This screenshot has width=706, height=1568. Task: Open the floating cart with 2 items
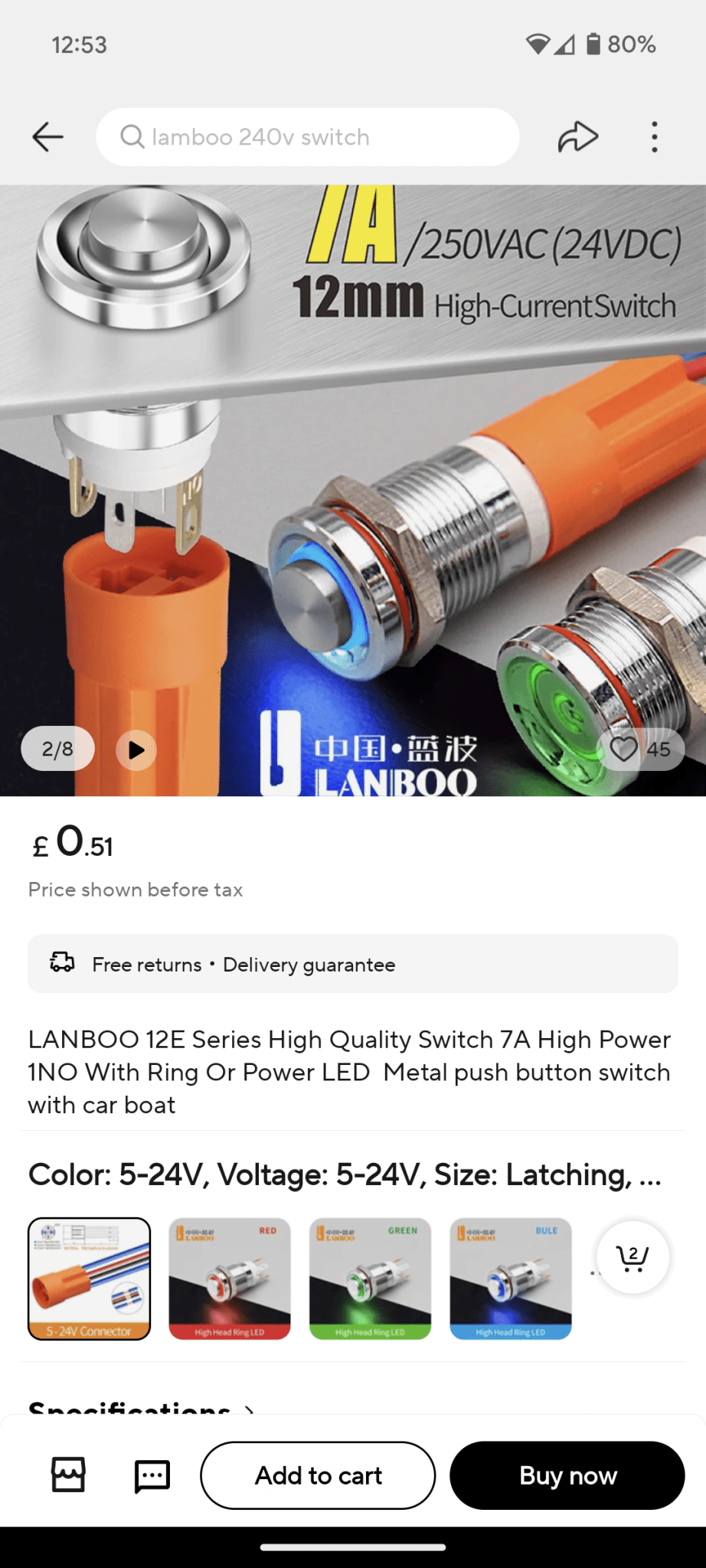tap(633, 1257)
